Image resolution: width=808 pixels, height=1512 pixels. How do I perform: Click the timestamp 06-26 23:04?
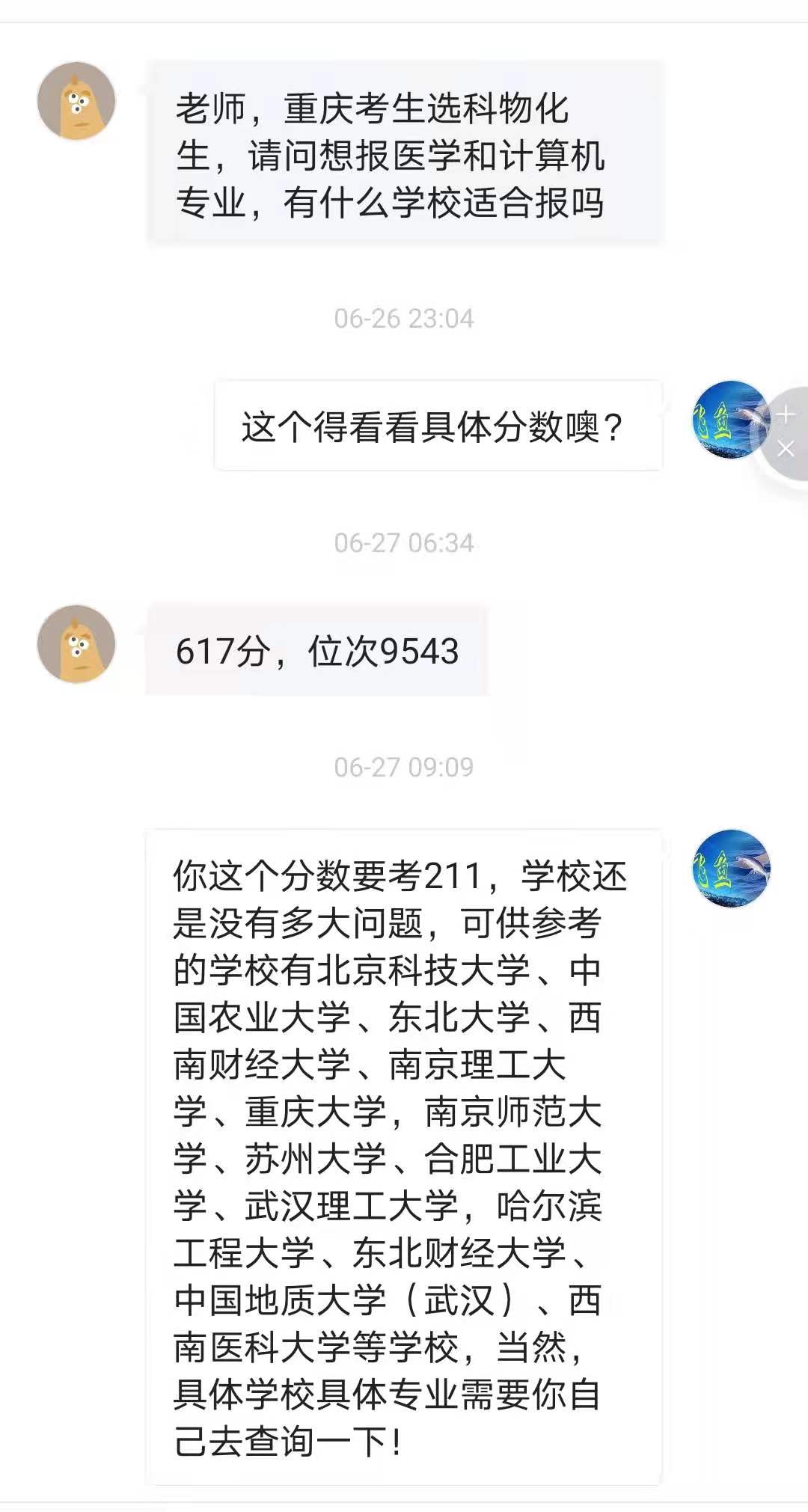[x=404, y=317]
